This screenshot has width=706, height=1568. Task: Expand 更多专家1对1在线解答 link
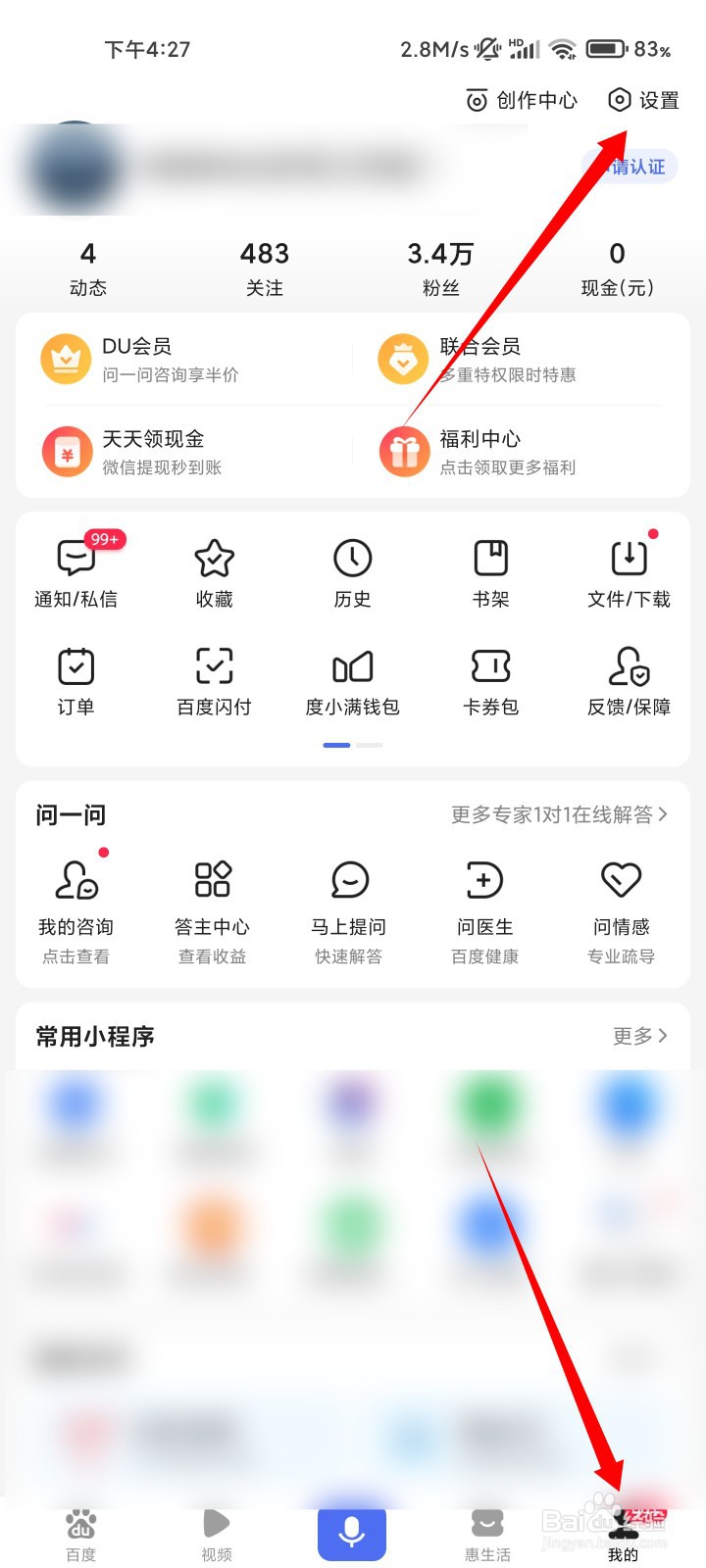[x=559, y=814]
